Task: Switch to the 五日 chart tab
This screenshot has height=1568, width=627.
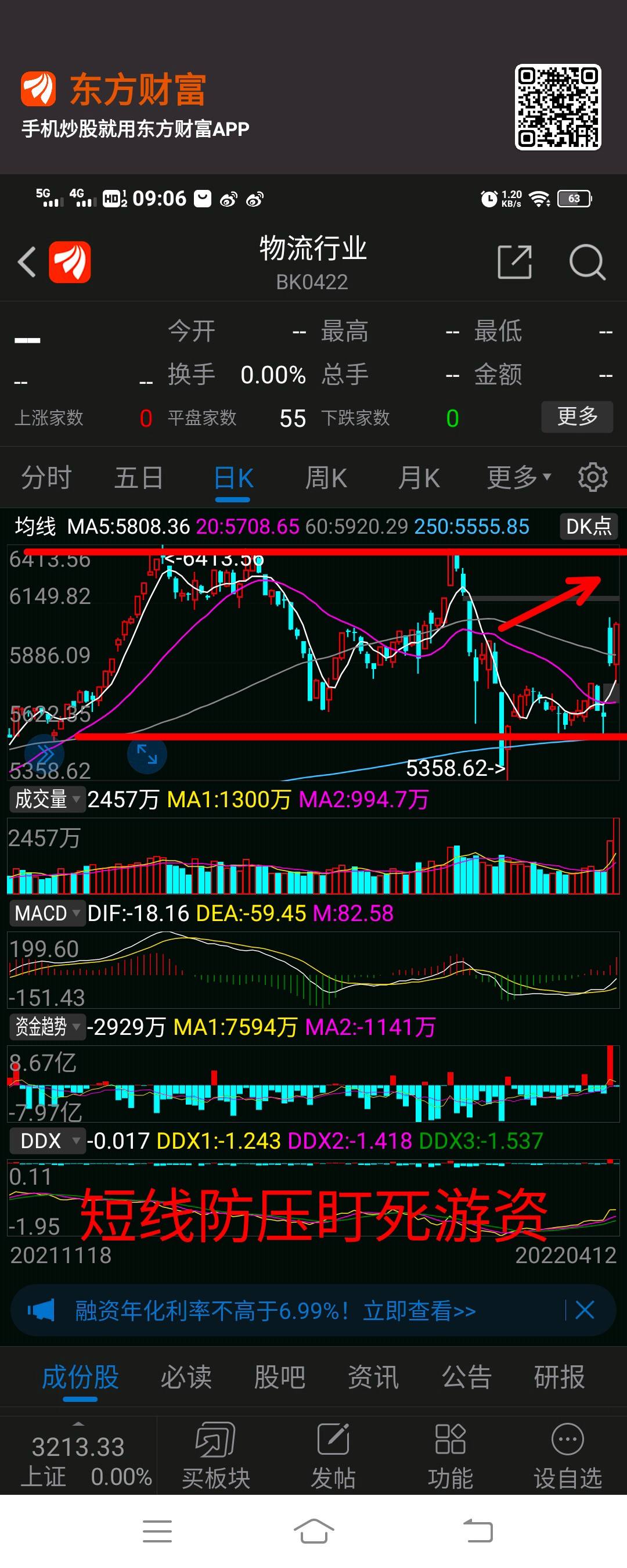Action: (x=139, y=478)
